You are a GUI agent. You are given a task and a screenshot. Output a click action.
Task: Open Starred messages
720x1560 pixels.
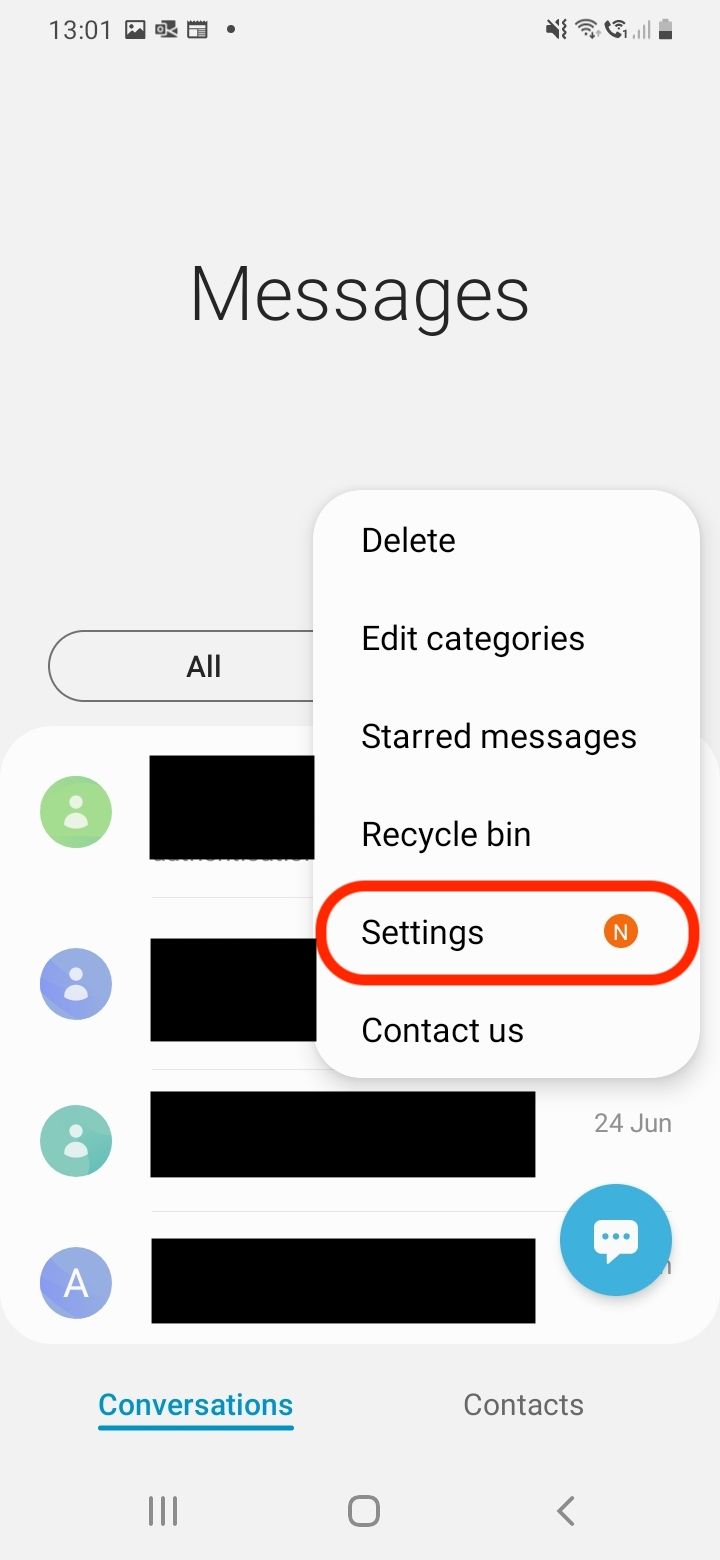coord(506,736)
